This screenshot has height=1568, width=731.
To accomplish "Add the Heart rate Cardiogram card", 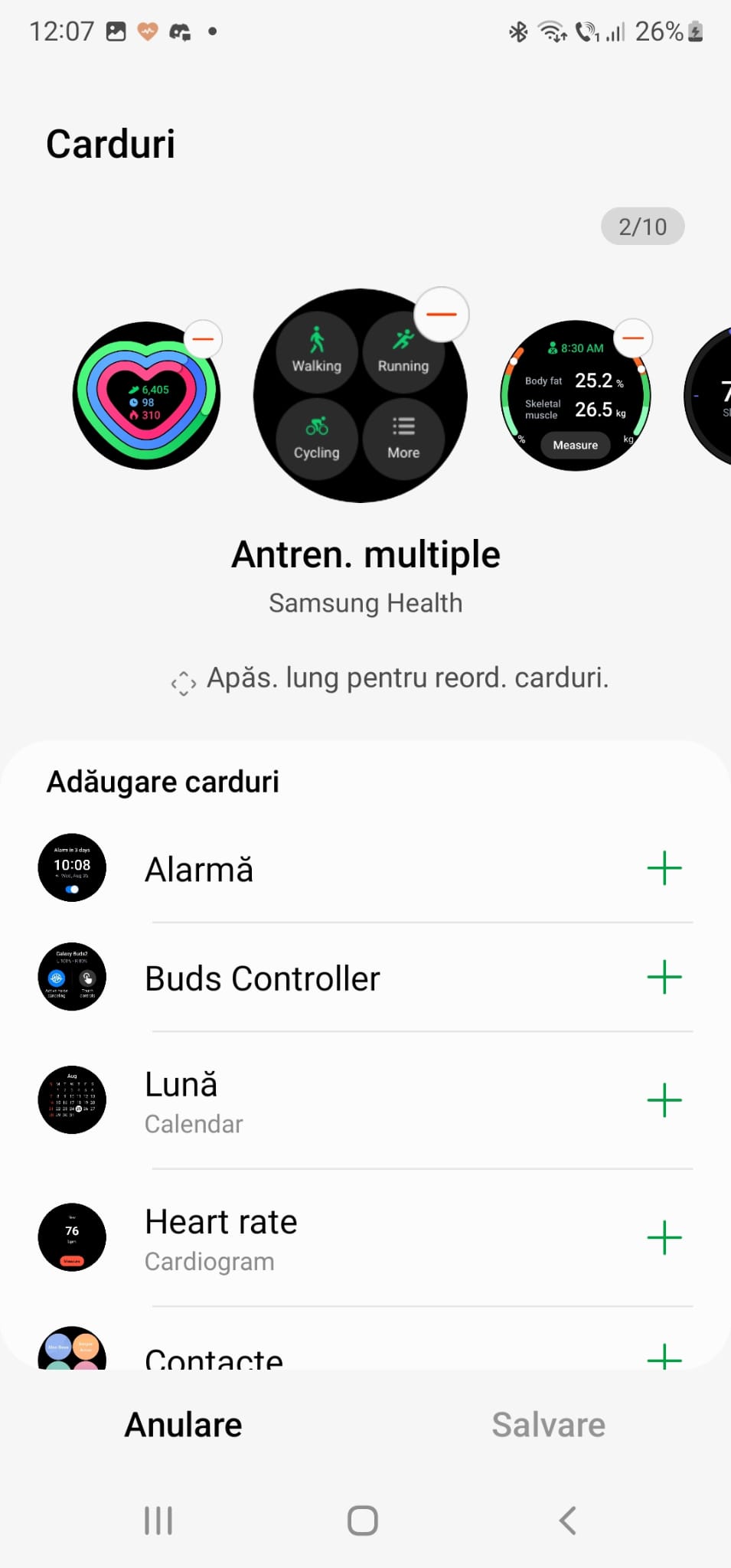I will [664, 1237].
